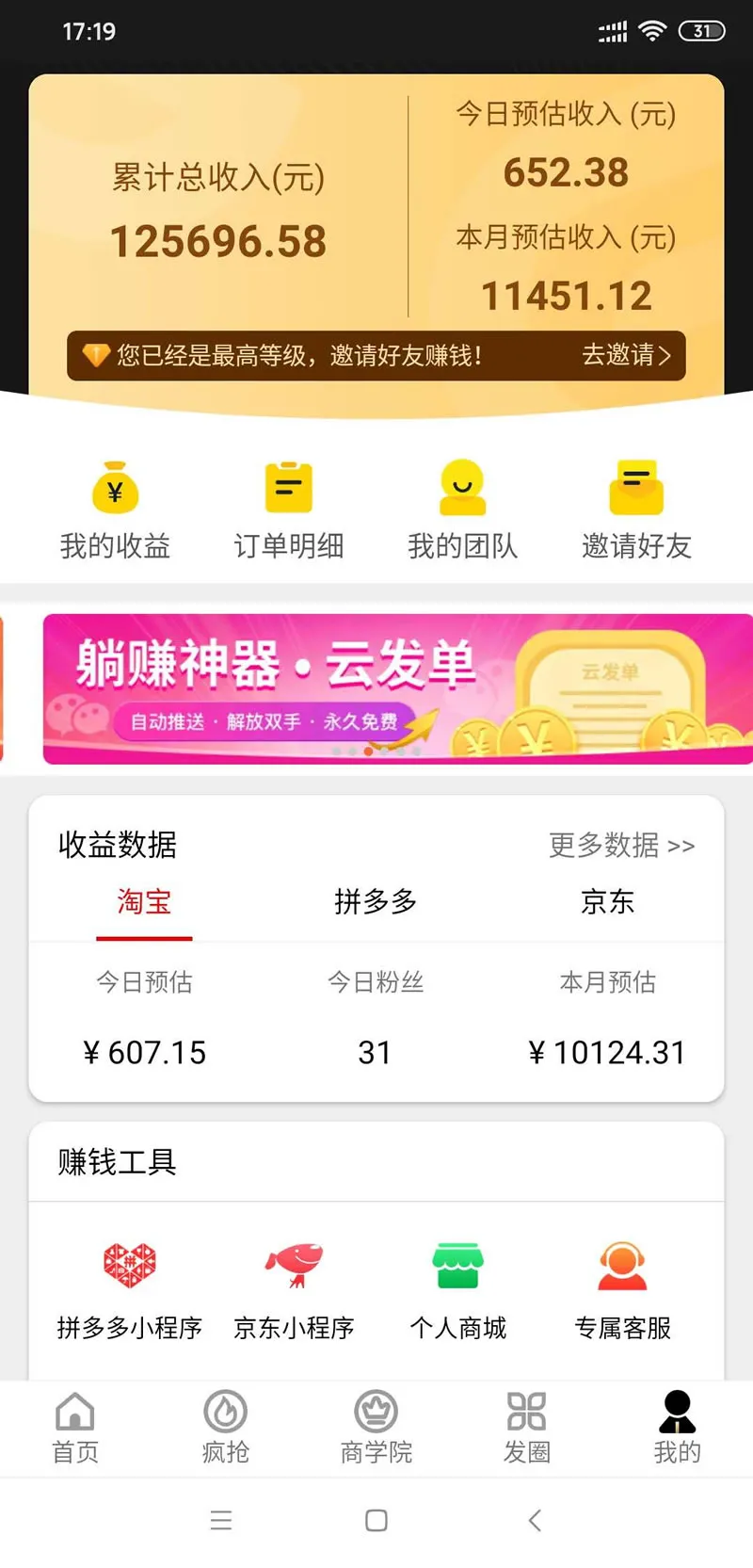753x1568 pixels.
Task: Switch to 疯抢 tab
Action: pos(226,1427)
